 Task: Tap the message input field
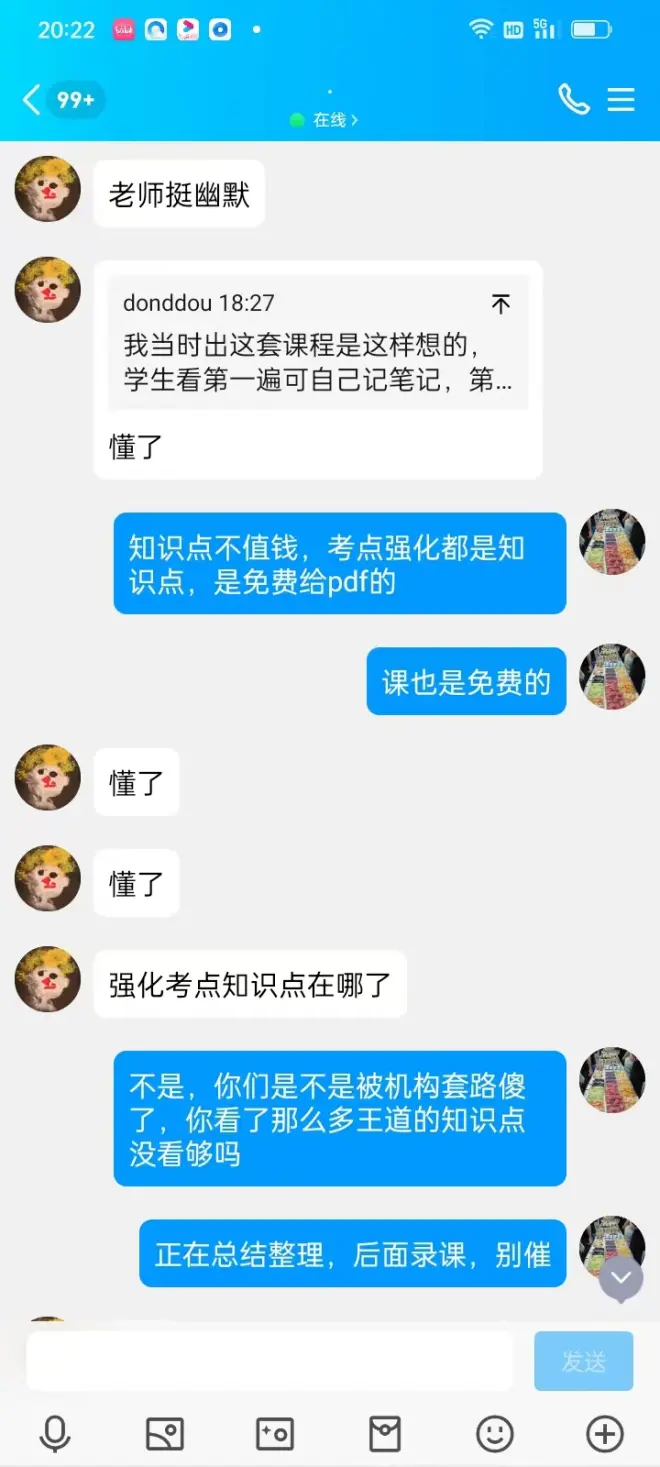click(270, 1361)
